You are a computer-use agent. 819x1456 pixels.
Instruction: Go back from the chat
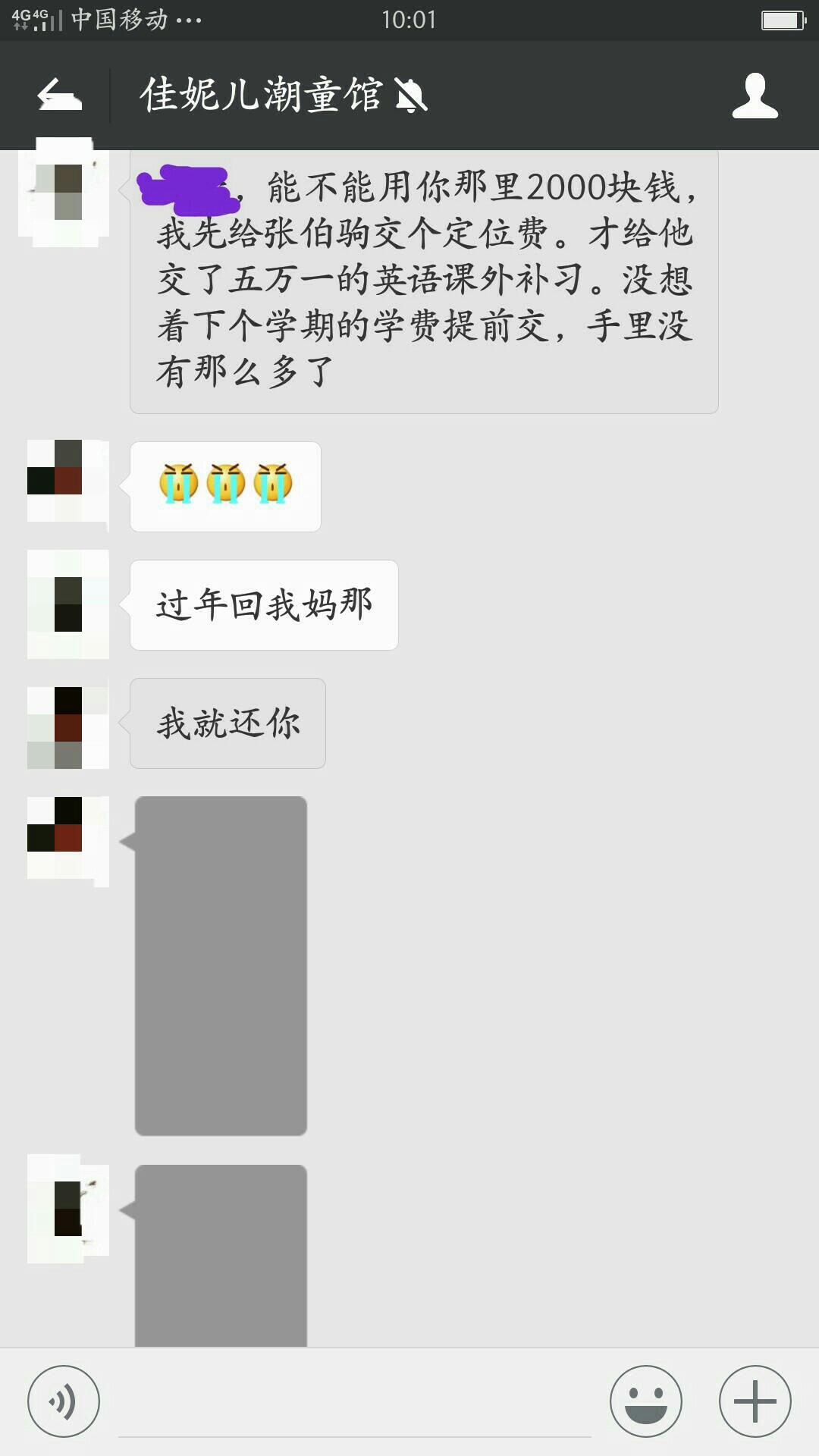[x=59, y=96]
